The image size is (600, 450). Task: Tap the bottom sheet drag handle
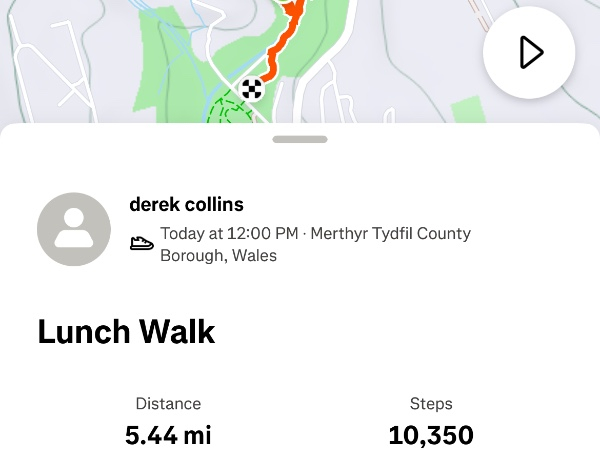(299, 139)
